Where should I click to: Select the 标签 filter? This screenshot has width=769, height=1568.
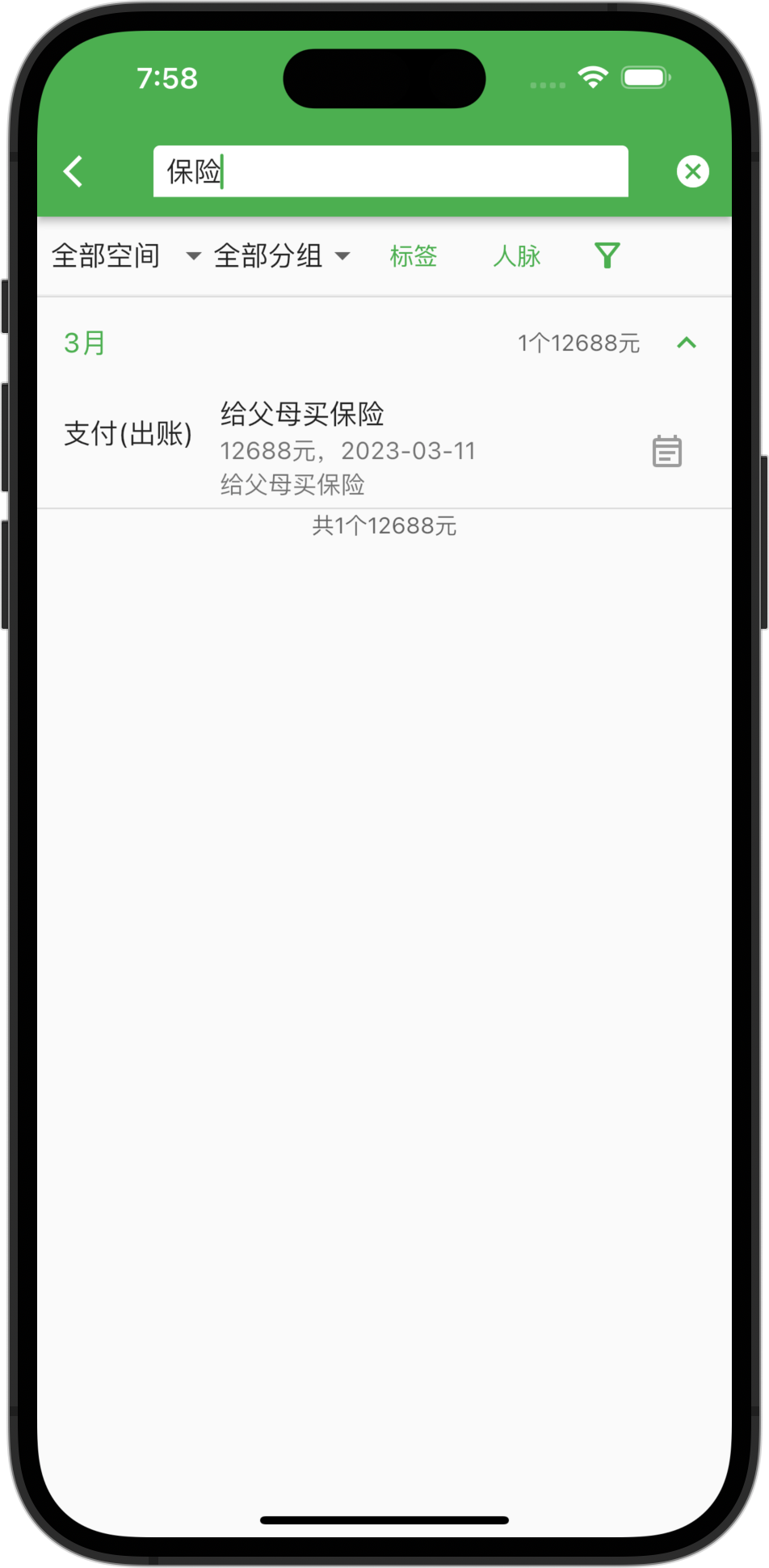pos(414,256)
